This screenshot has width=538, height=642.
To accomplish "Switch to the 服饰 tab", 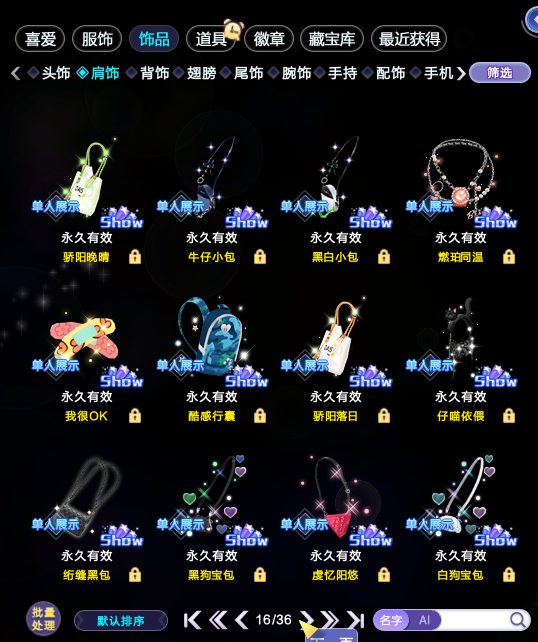I will coord(97,39).
